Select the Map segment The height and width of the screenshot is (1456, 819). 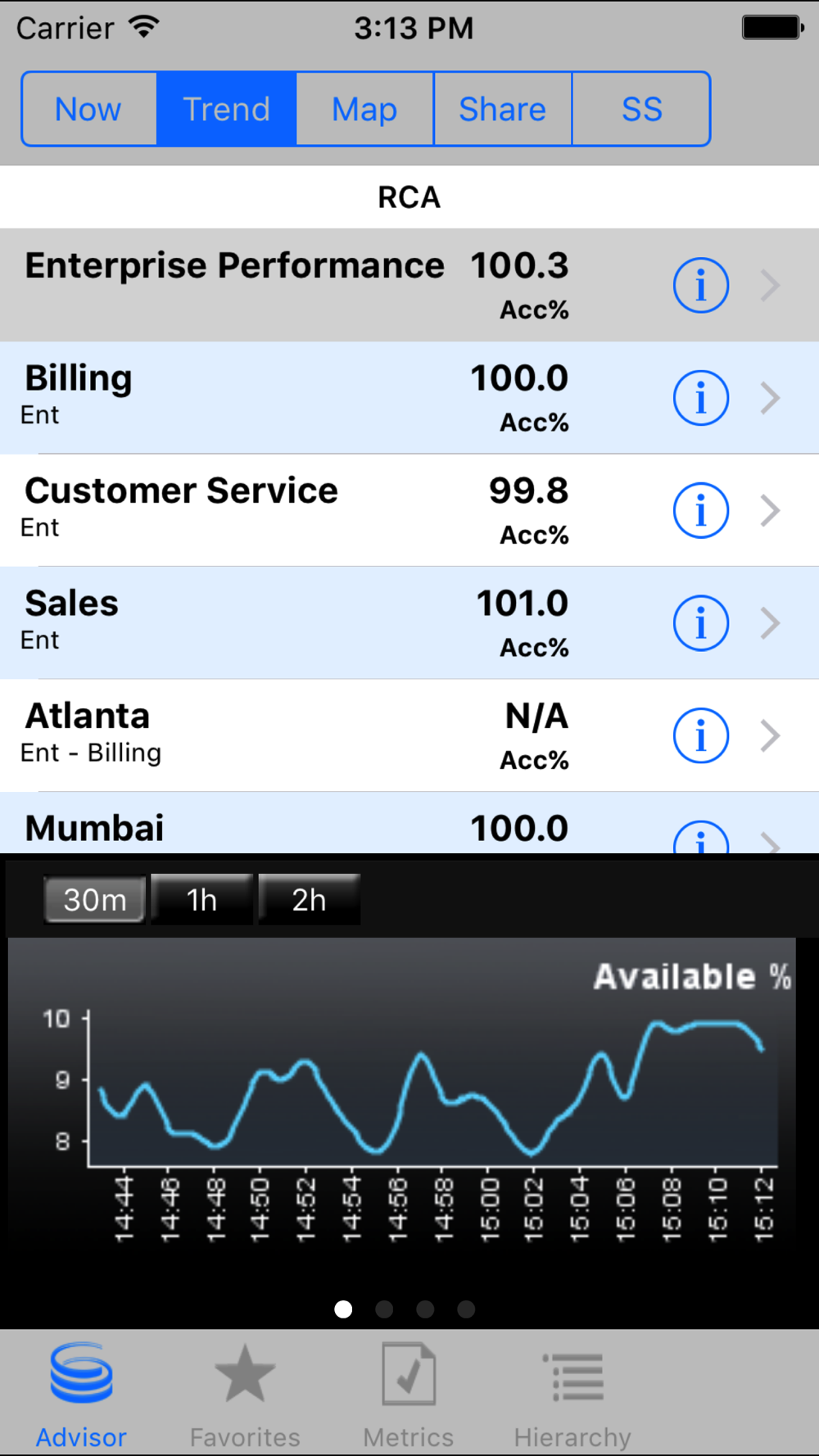364,109
